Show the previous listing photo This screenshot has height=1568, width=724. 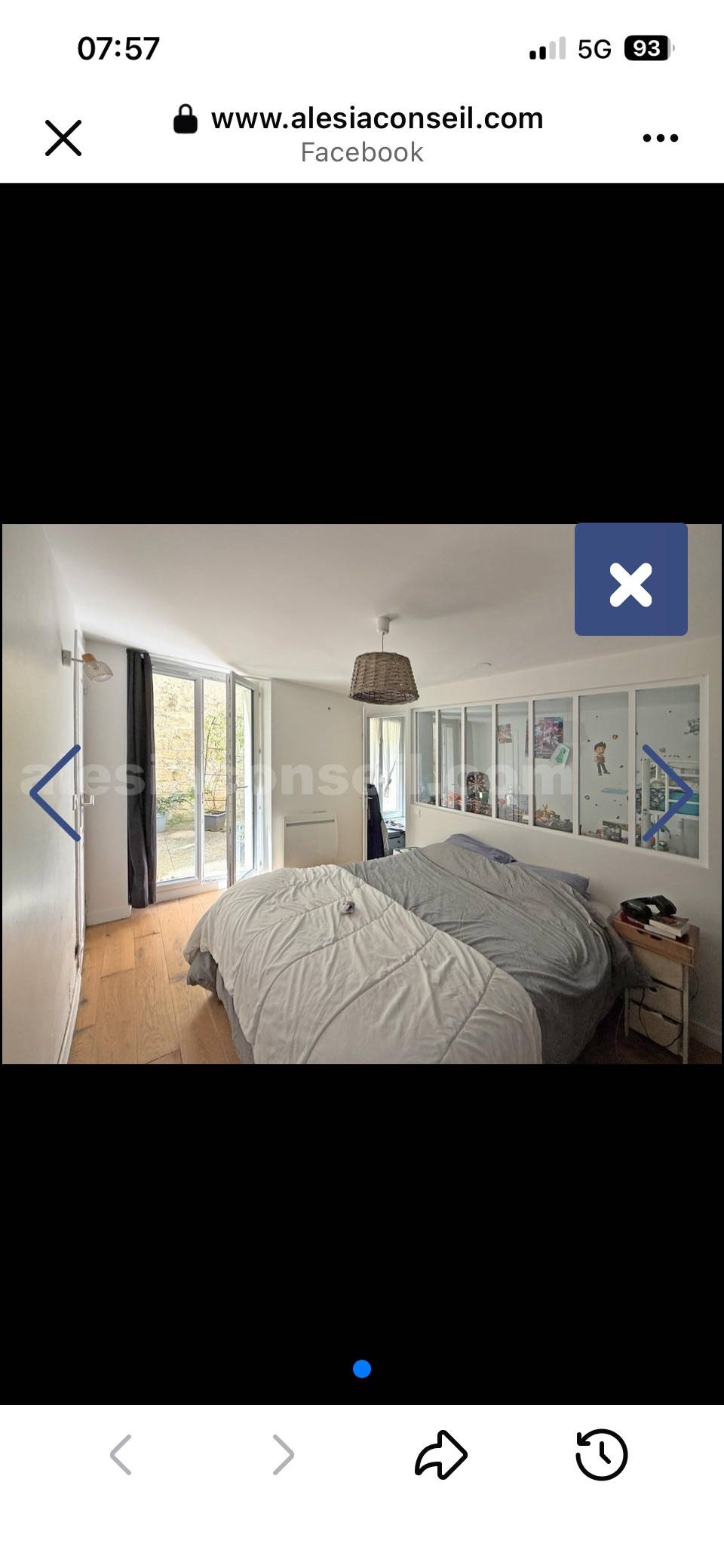click(56, 793)
